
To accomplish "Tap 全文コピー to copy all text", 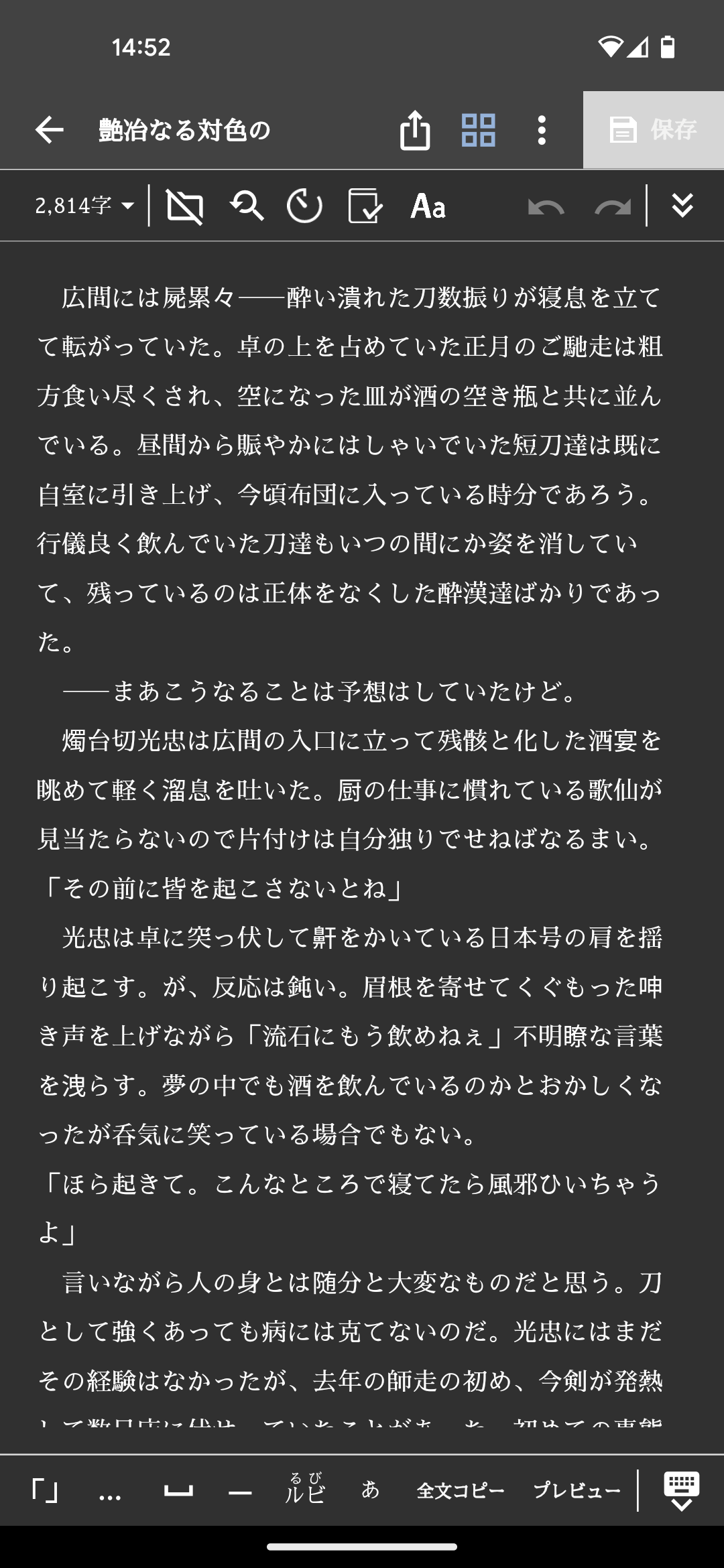I will tap(461, 1491).
